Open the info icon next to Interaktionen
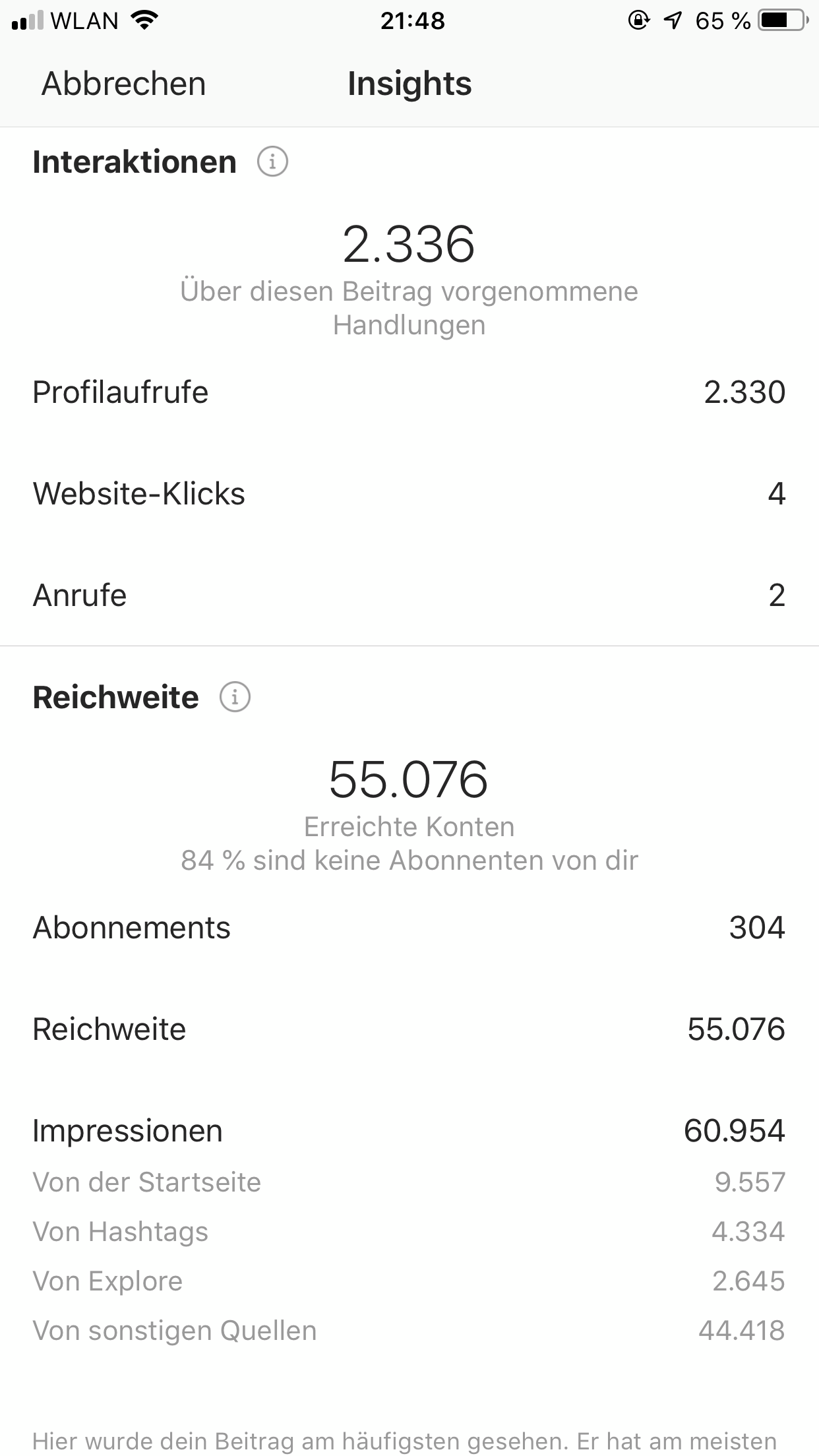 [272, 162]
